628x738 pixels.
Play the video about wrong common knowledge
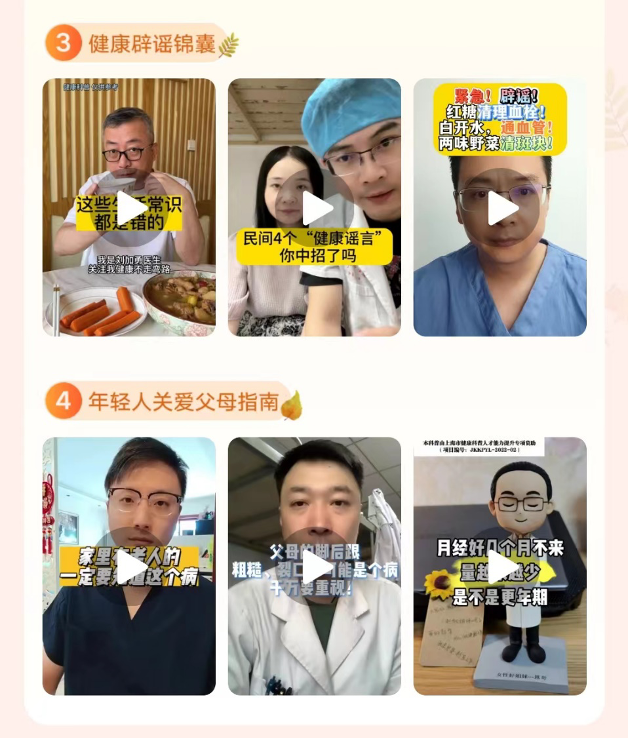(130, 208)
